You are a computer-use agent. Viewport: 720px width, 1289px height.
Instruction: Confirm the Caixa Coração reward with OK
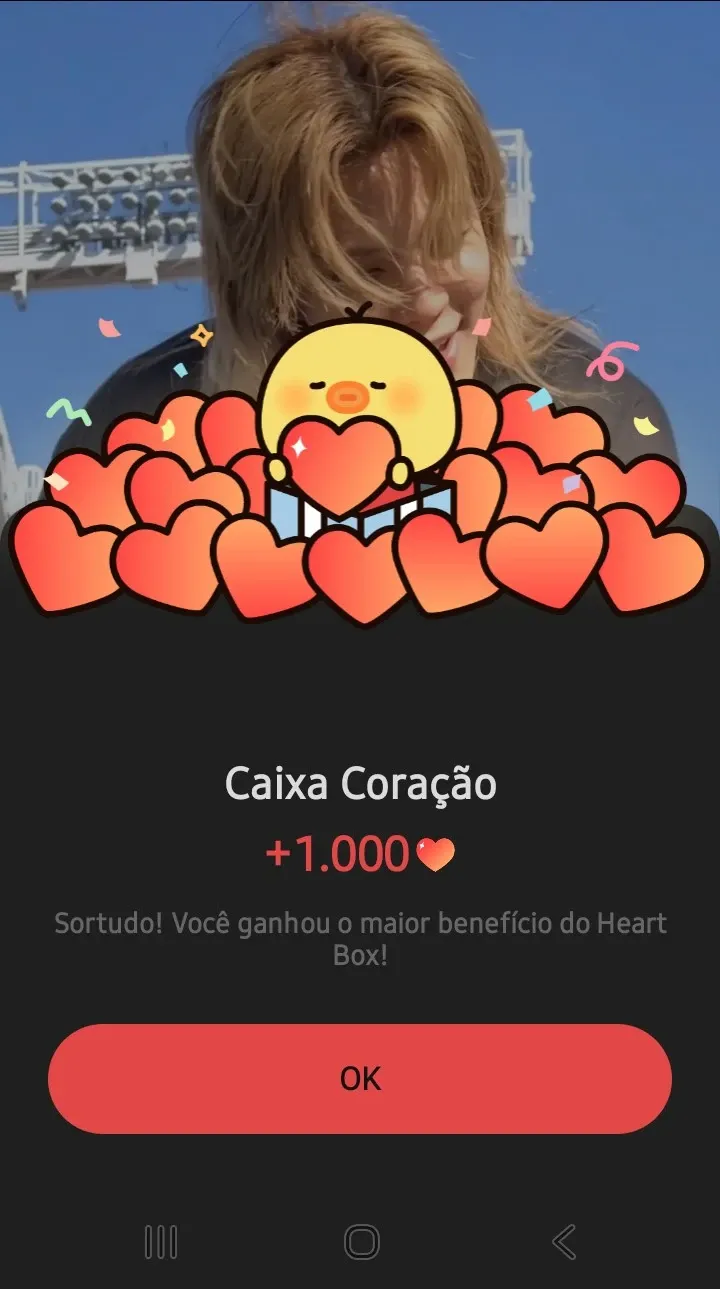point(360,1078)
